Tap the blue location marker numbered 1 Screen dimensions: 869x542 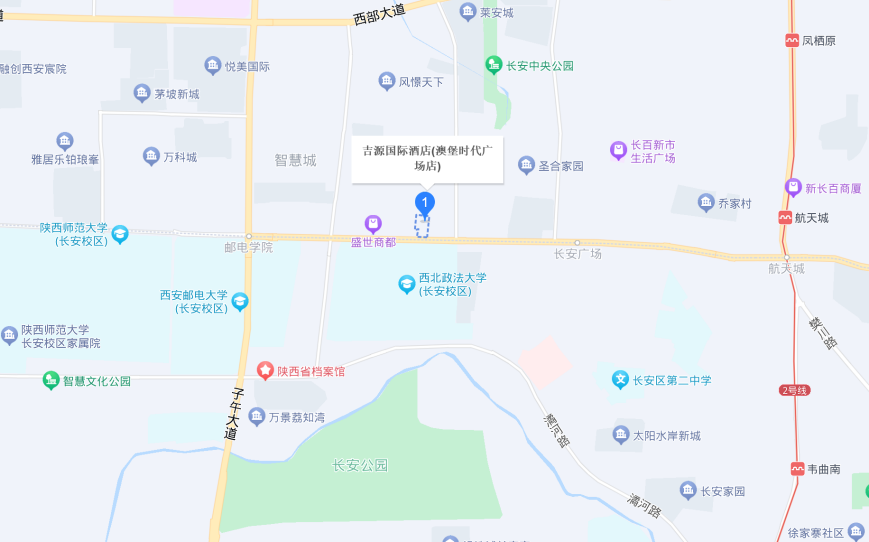(425, 205)
